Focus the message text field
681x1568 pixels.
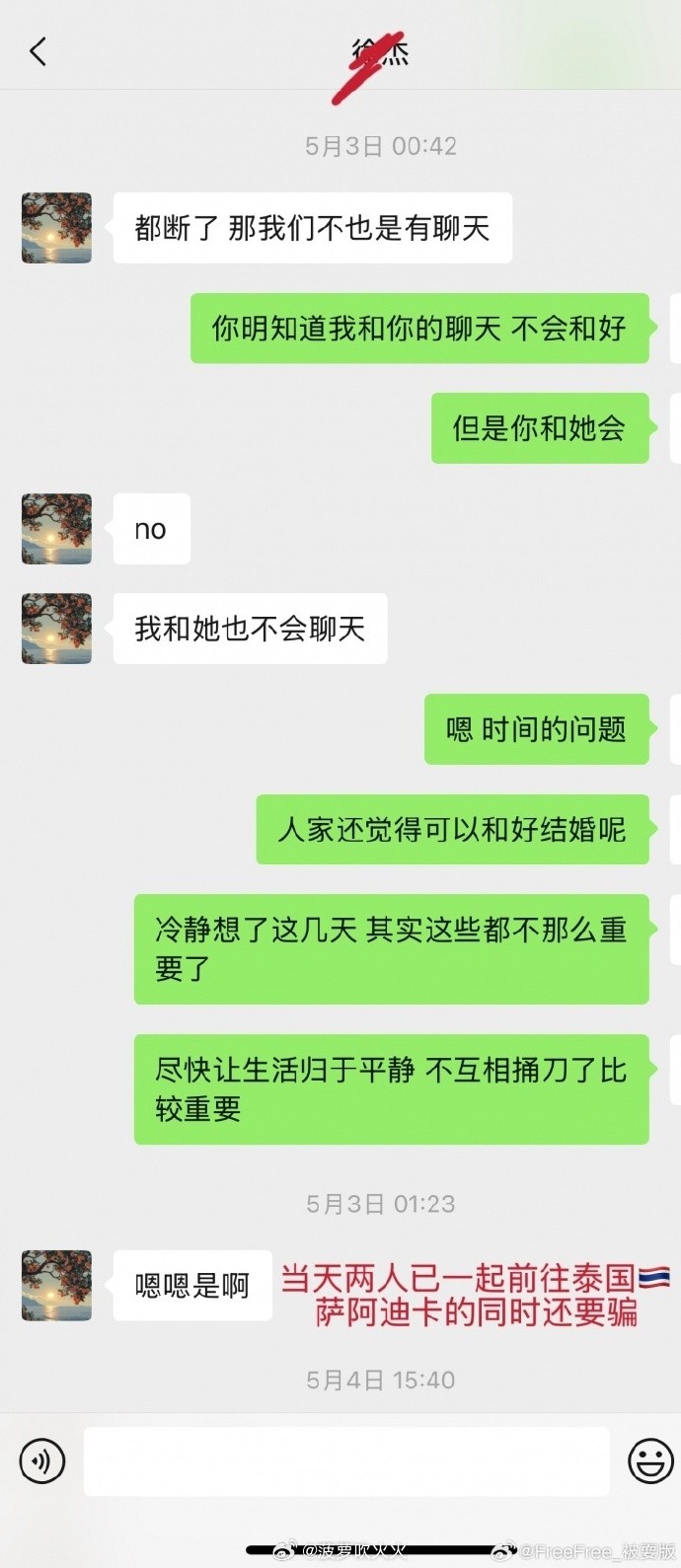coord(345,1461)
